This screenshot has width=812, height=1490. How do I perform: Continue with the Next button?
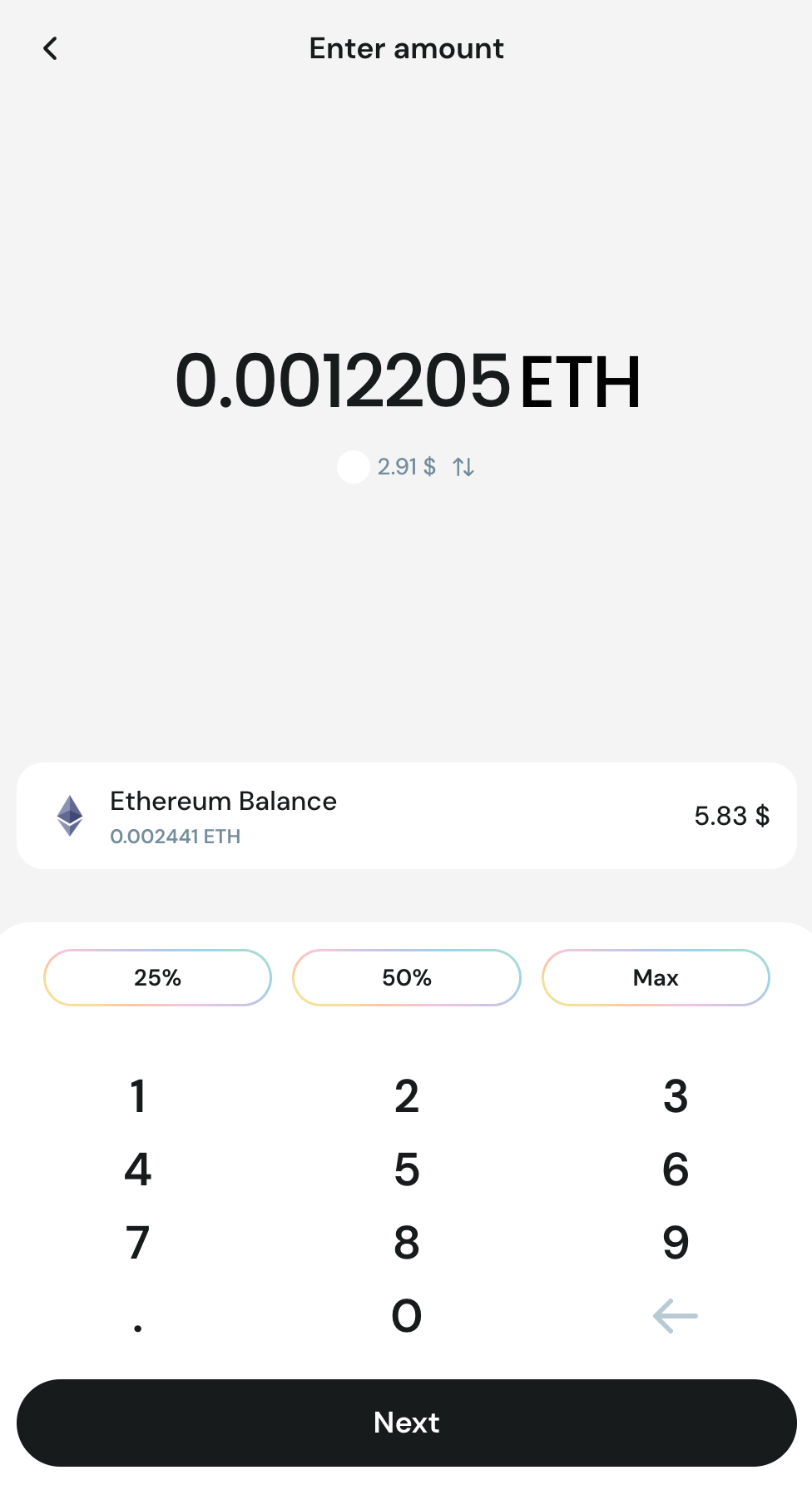406,1423
